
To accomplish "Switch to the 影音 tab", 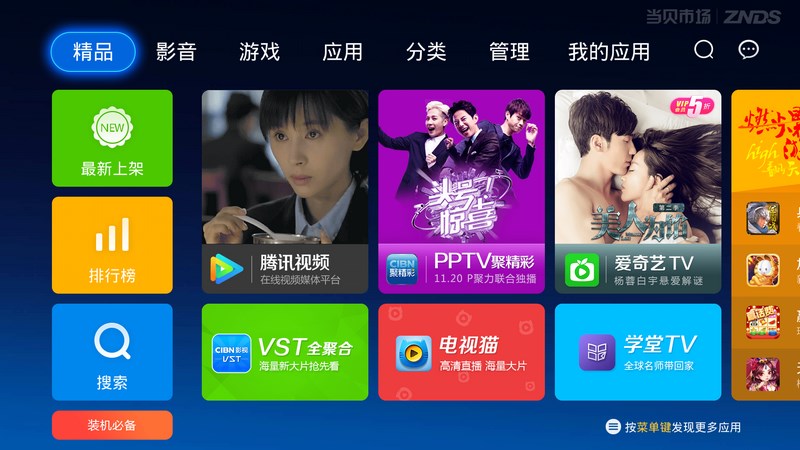I will point(176,52).
